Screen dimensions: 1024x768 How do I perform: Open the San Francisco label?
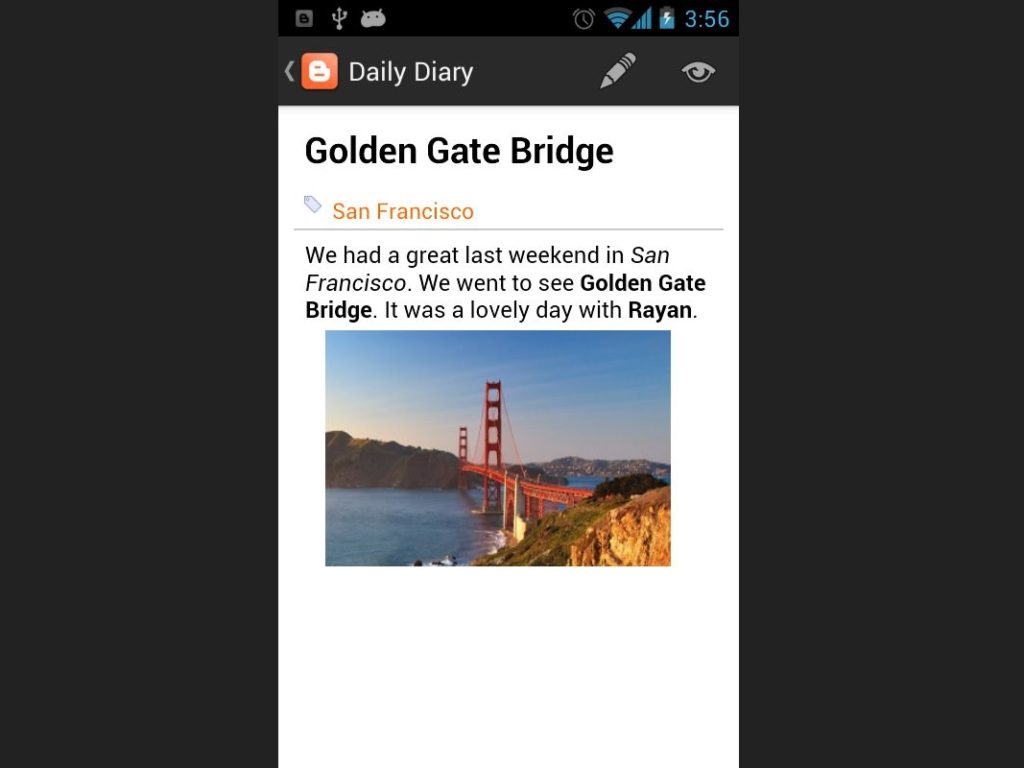pyautogui.click(x=402, y=211)
